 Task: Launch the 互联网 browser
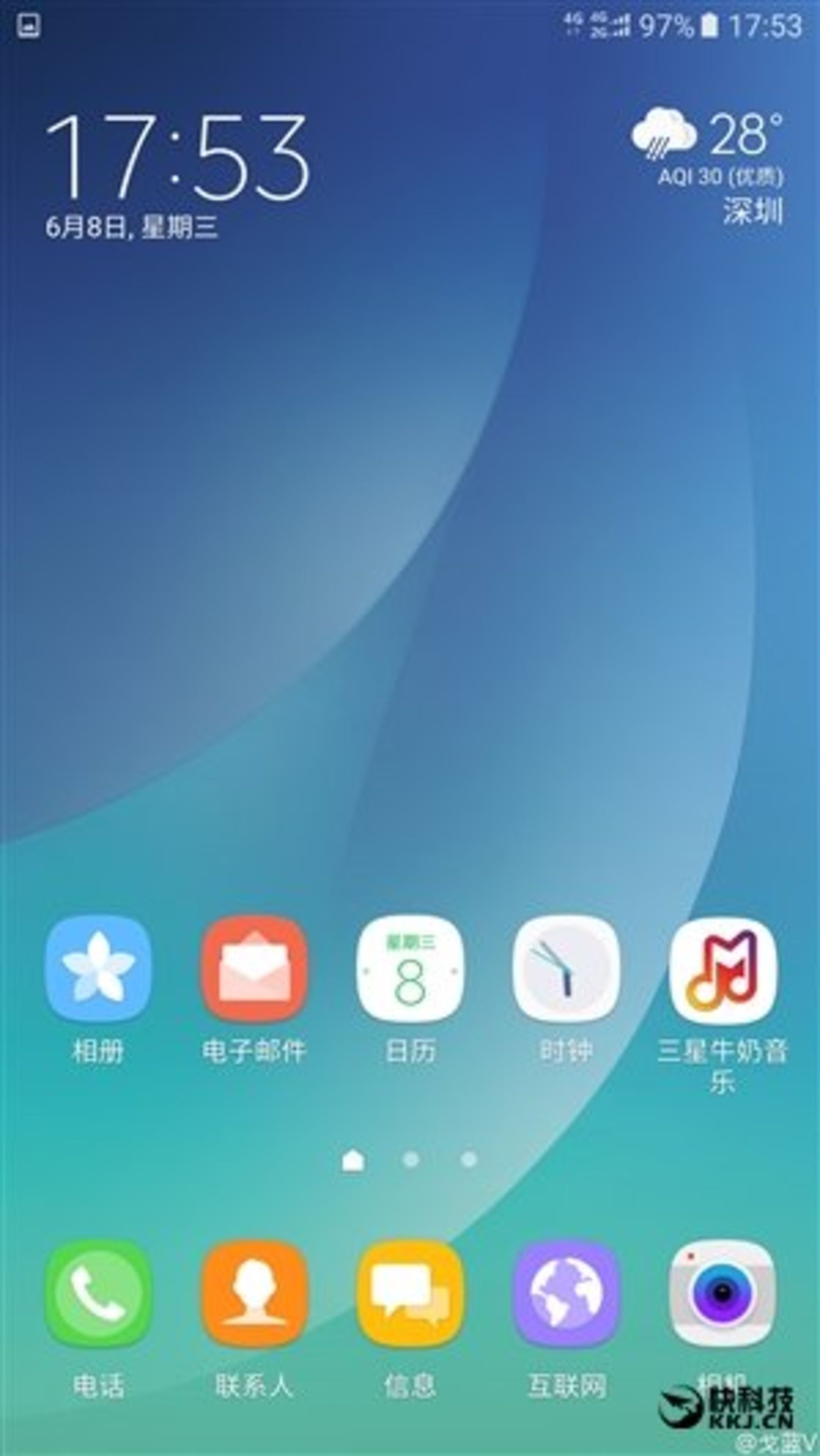pyautogui.click(x=565, y=1294)
